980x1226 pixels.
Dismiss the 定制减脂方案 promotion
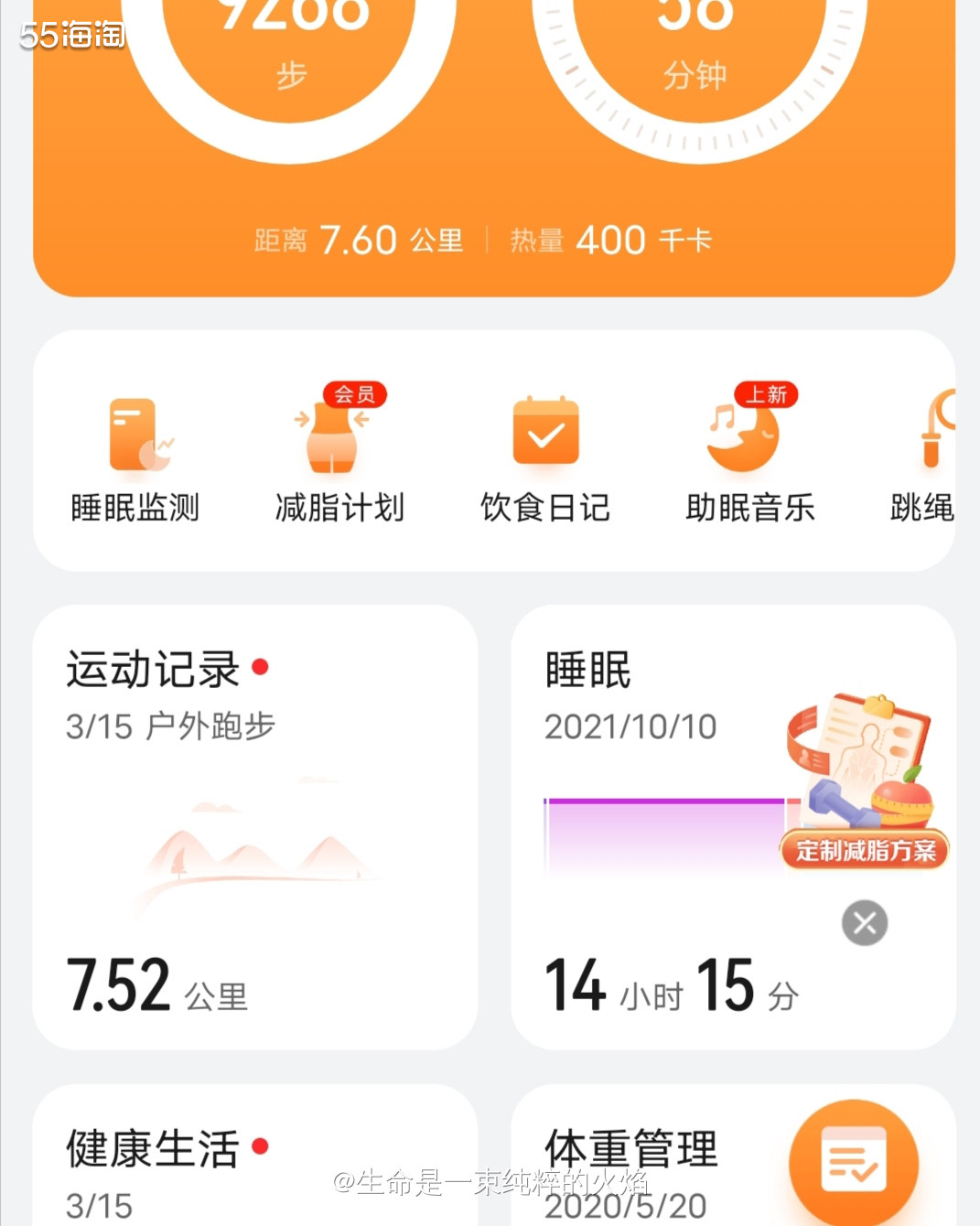(x=863, y=922)
